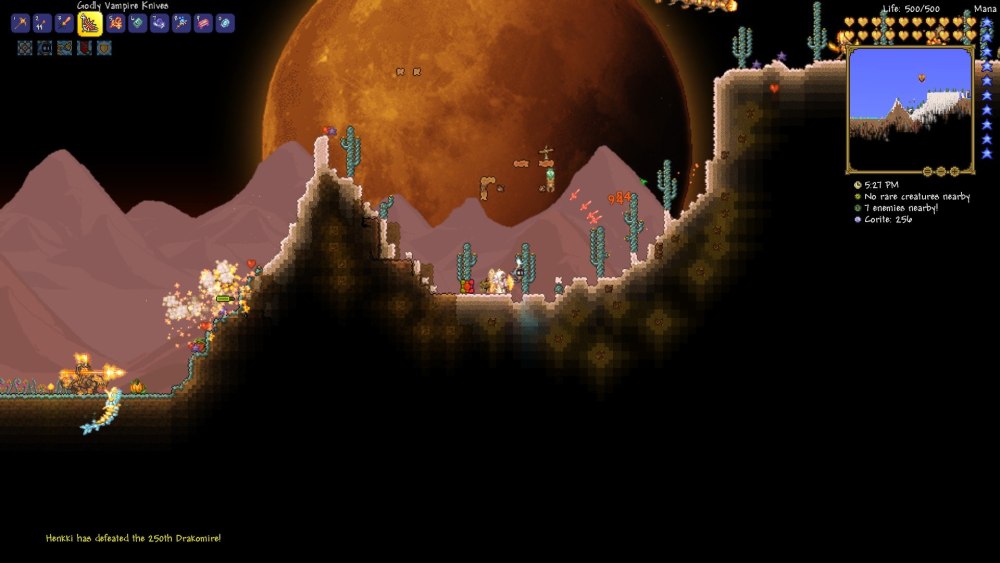Viewport: 1000px width, 563px height.
Task: Select hotbar slot 9 pink item
Action: 203,22
